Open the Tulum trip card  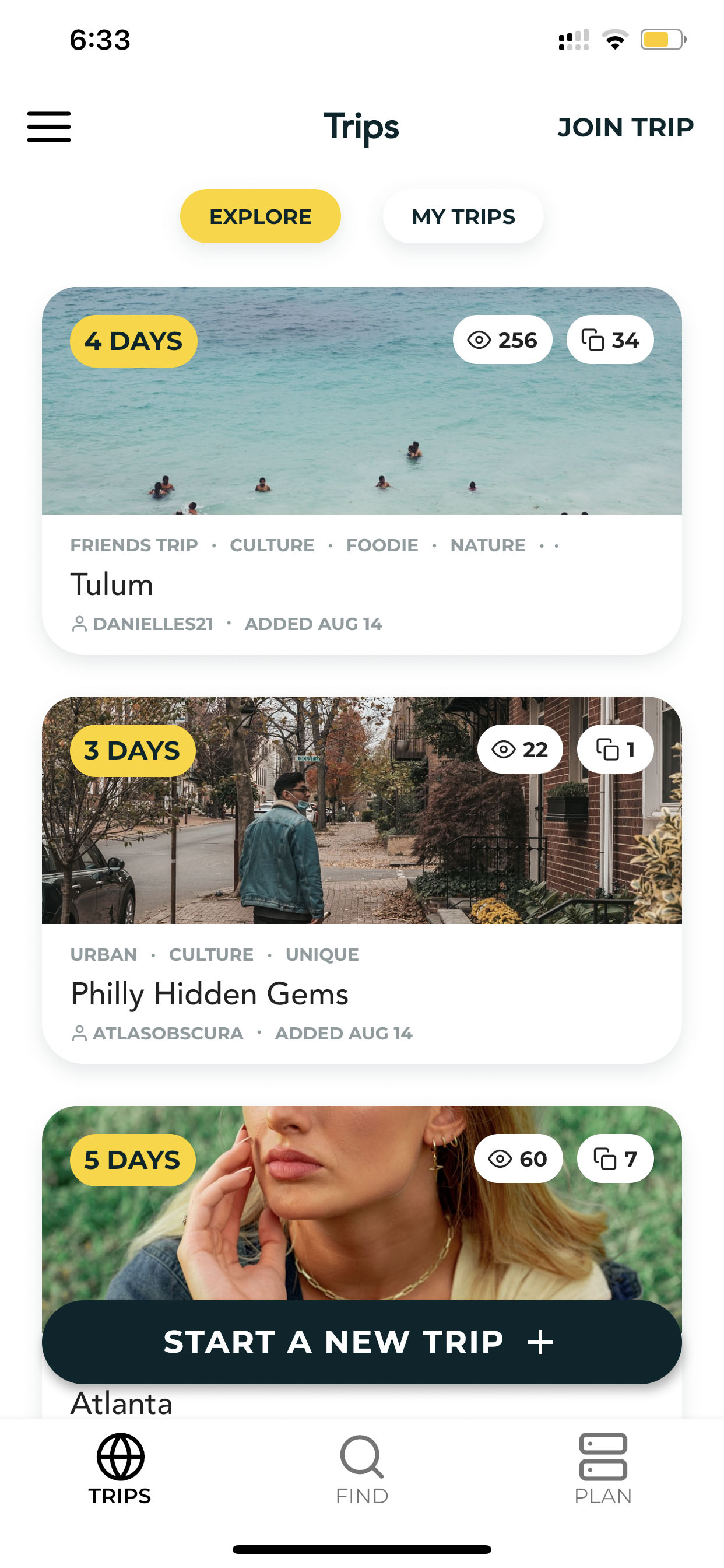(x=362, y=471)
